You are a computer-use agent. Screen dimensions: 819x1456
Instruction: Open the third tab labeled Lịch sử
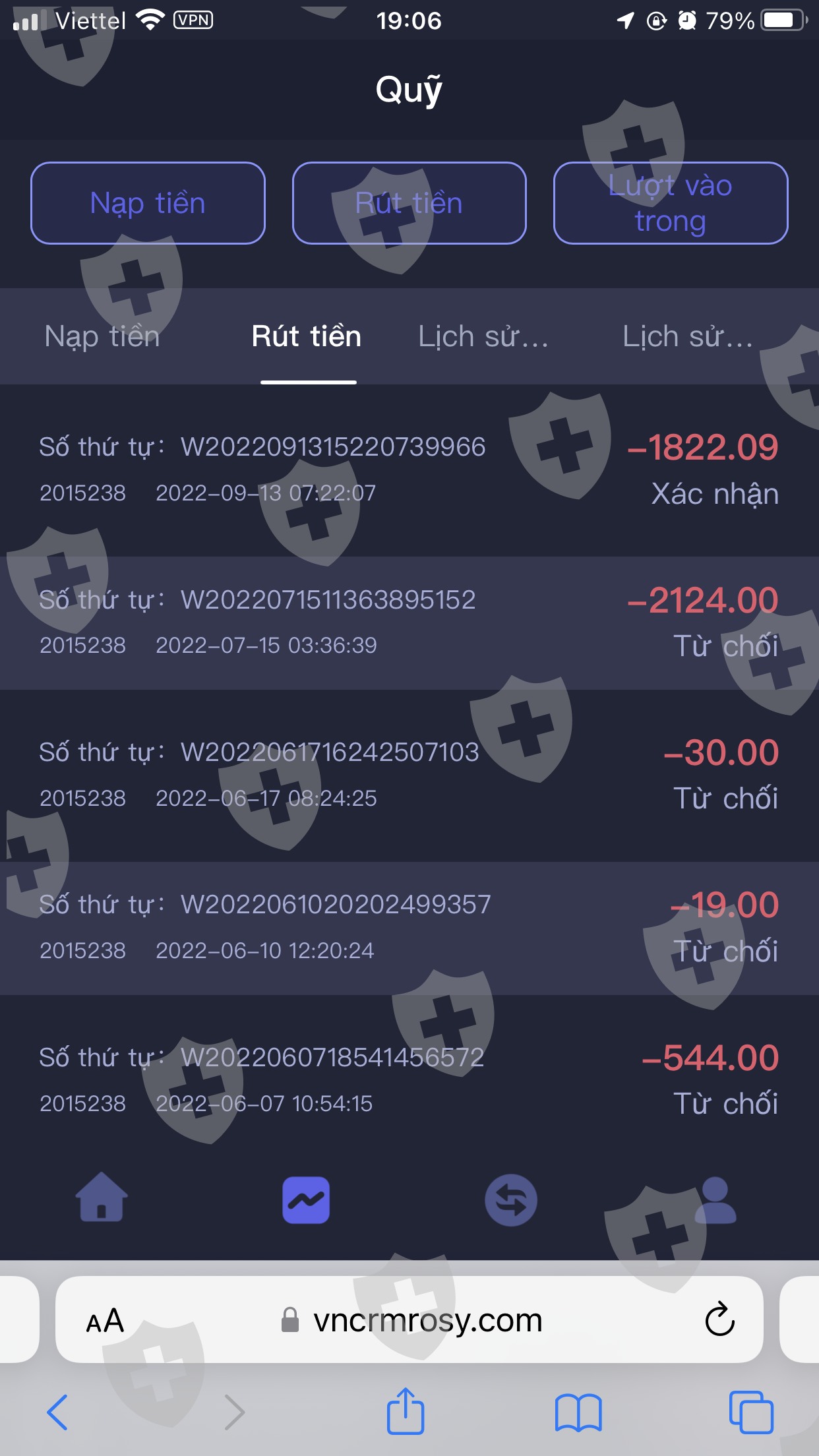[x=483, y=336]
